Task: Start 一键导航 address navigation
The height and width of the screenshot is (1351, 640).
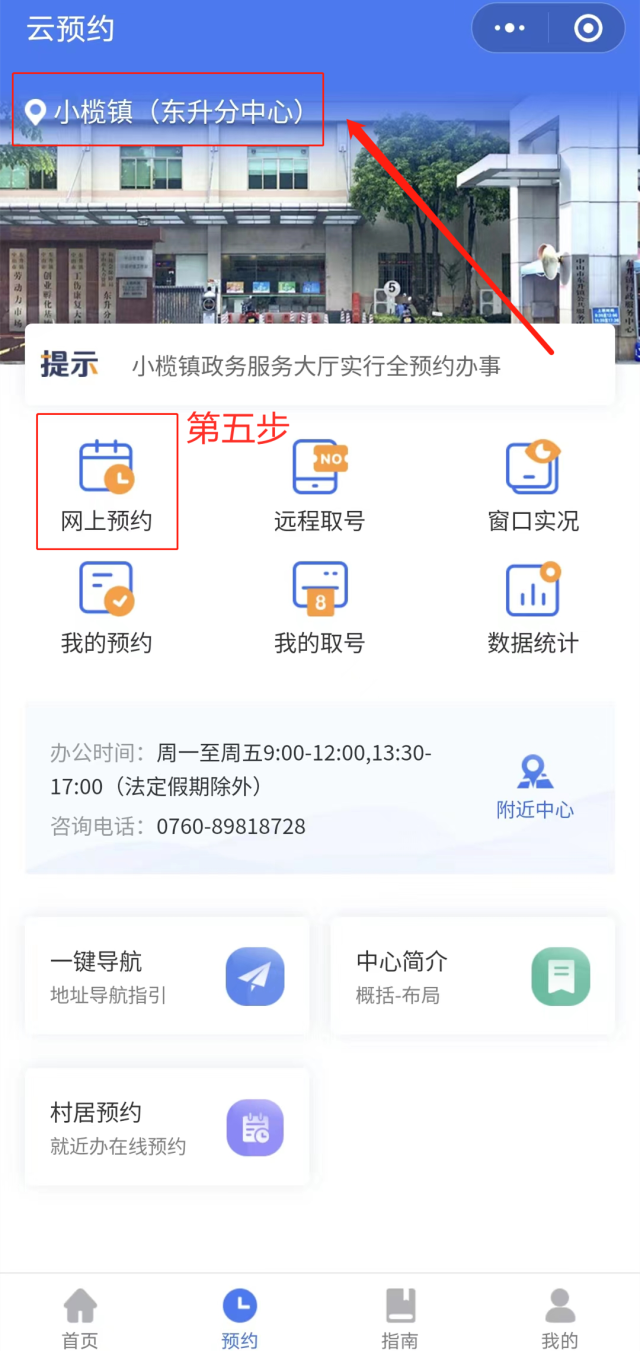Action: click(x=167, y=976)
